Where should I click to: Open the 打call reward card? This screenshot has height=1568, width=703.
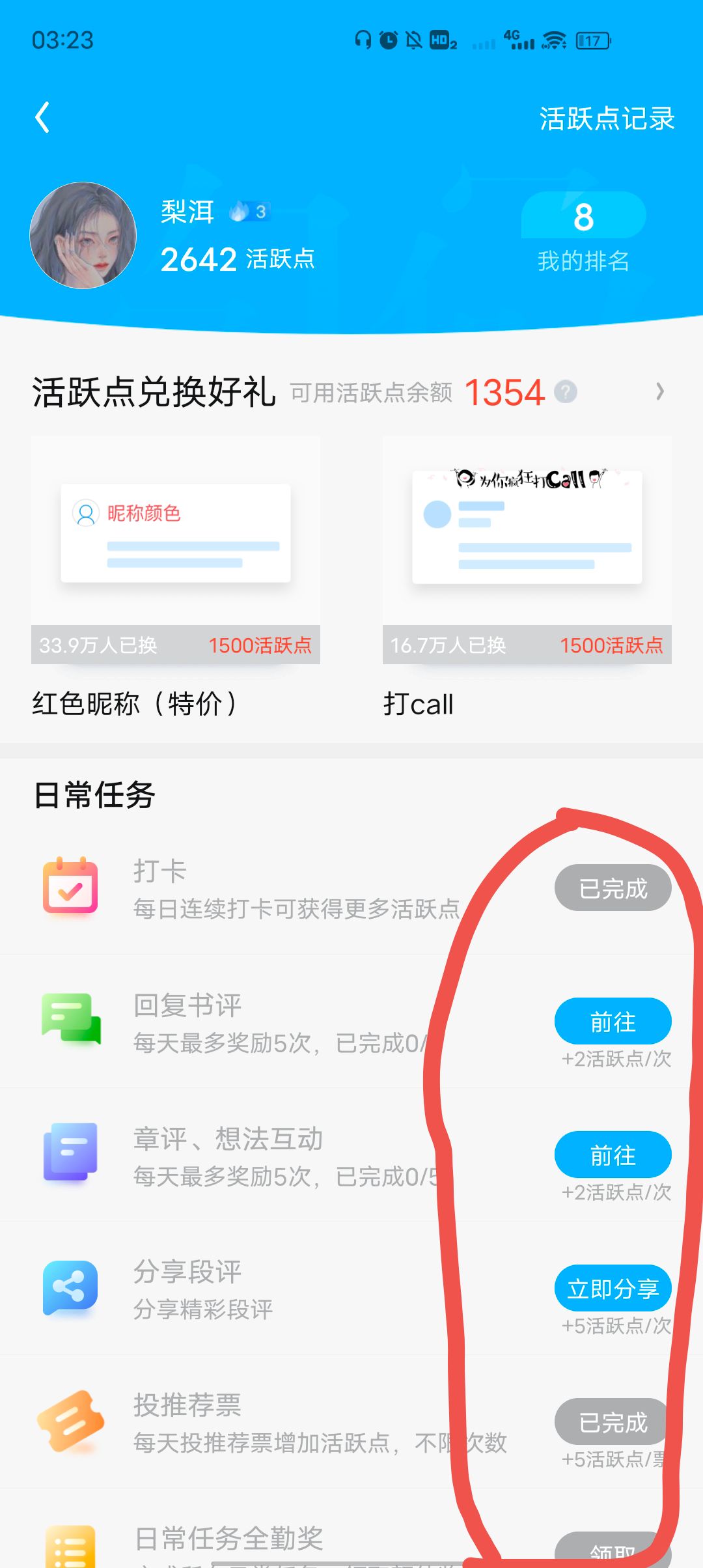click(x=527, y=577)
